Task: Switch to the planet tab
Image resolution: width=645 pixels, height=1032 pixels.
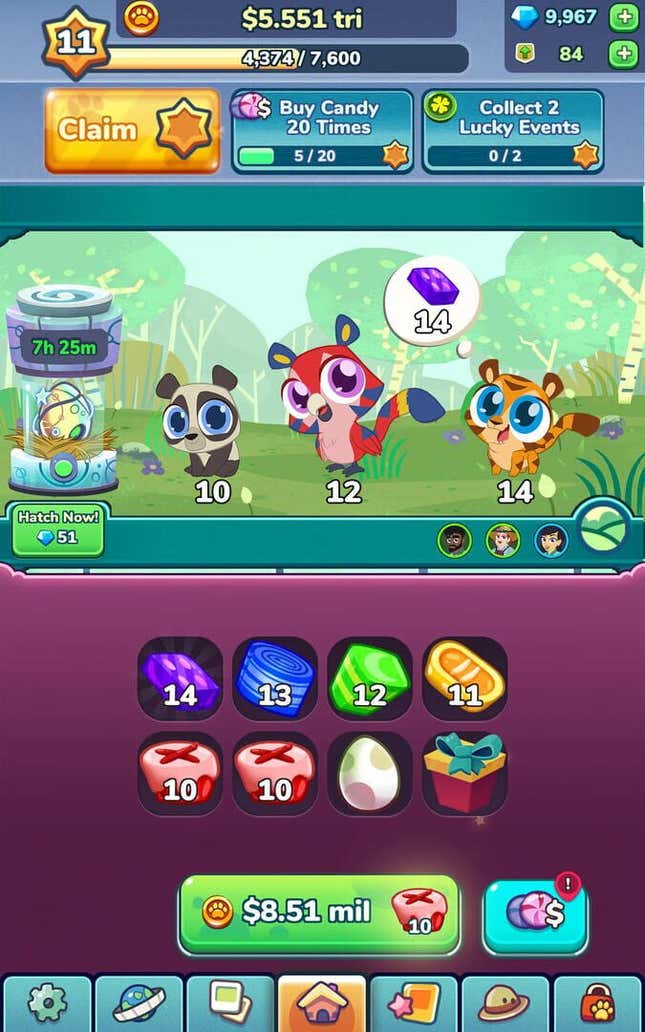Action: 139,1003
